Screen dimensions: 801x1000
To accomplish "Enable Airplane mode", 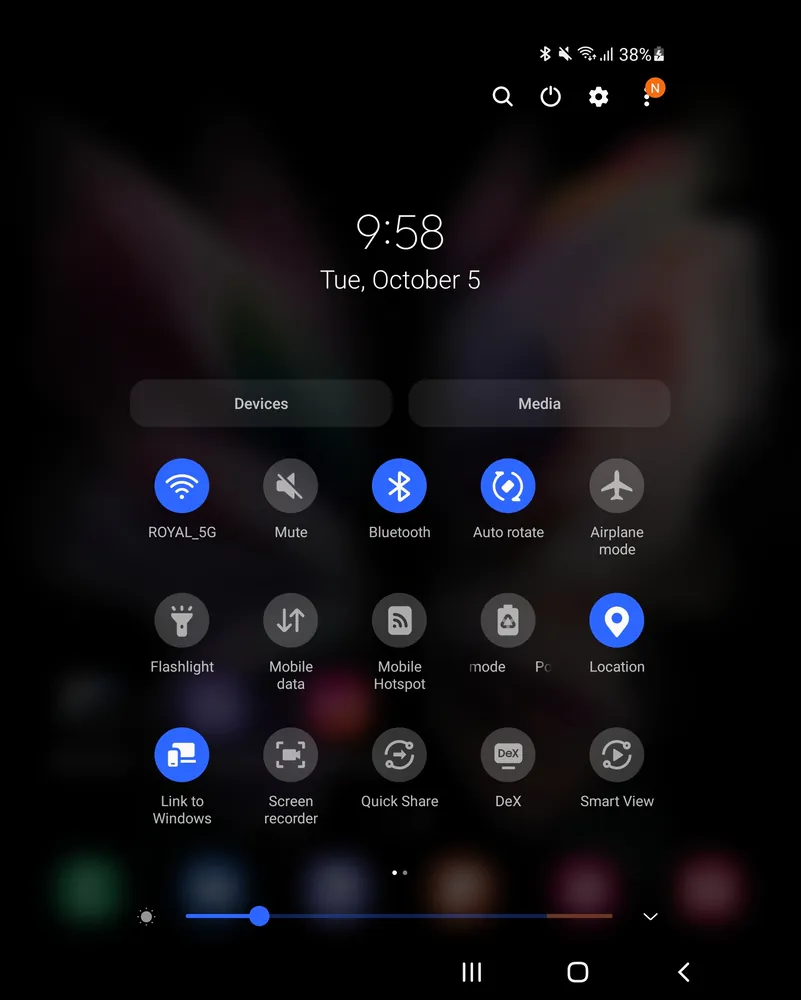I will (617, 487).
